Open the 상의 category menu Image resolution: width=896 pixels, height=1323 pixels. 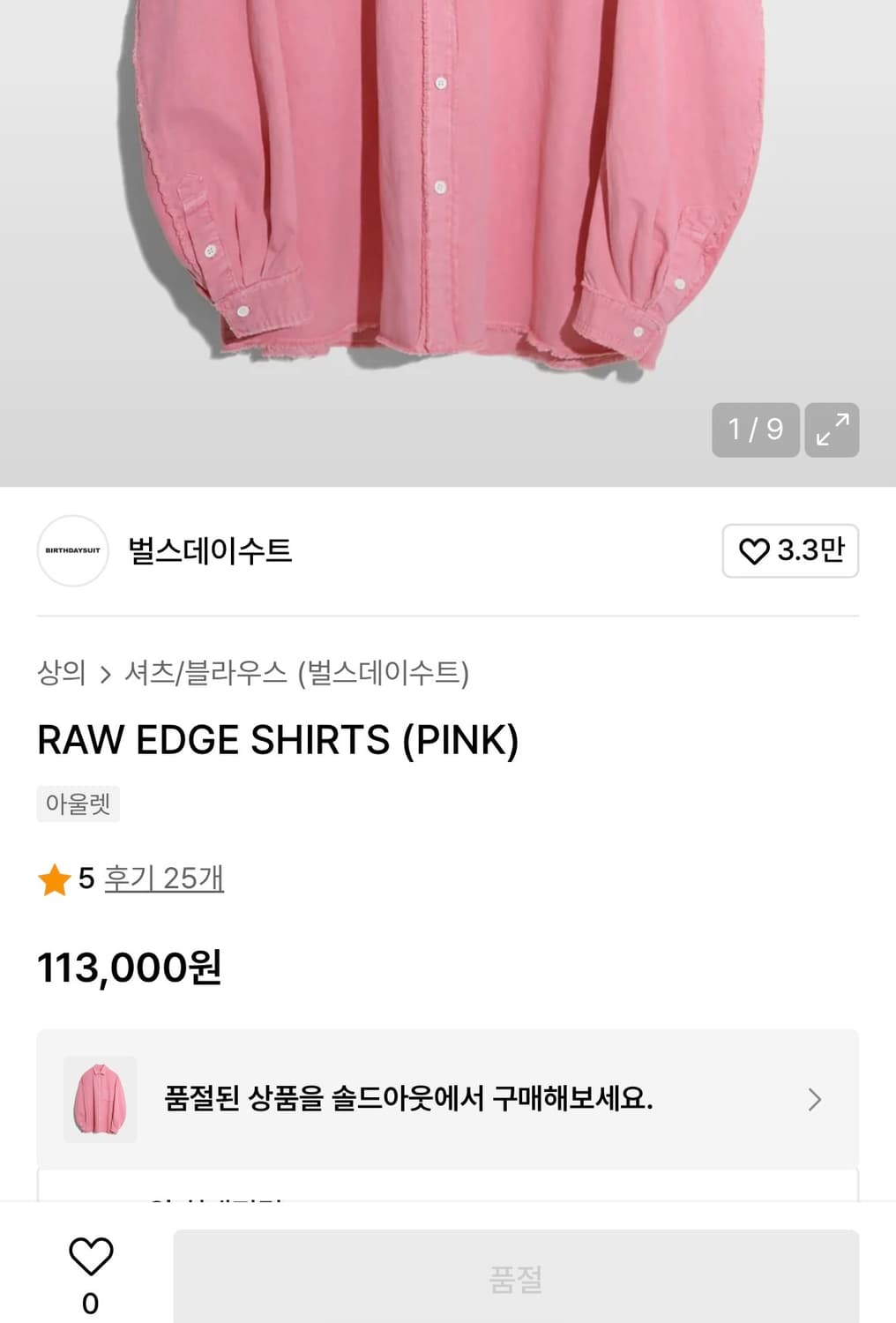62,672
